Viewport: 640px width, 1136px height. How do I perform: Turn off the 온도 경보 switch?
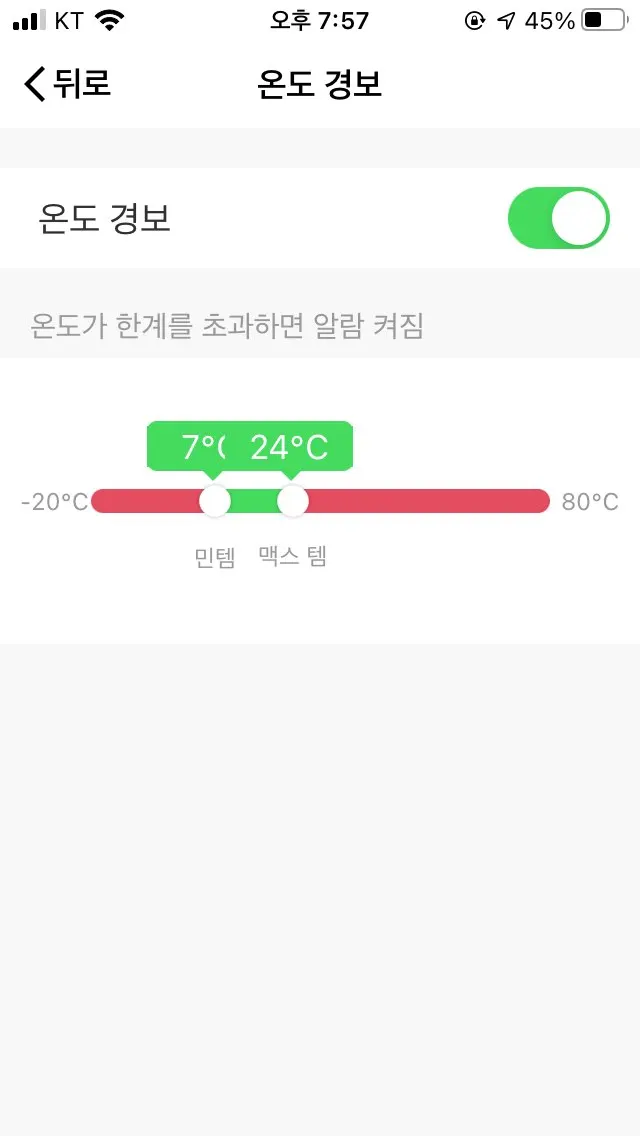click(x=558, y=218)
